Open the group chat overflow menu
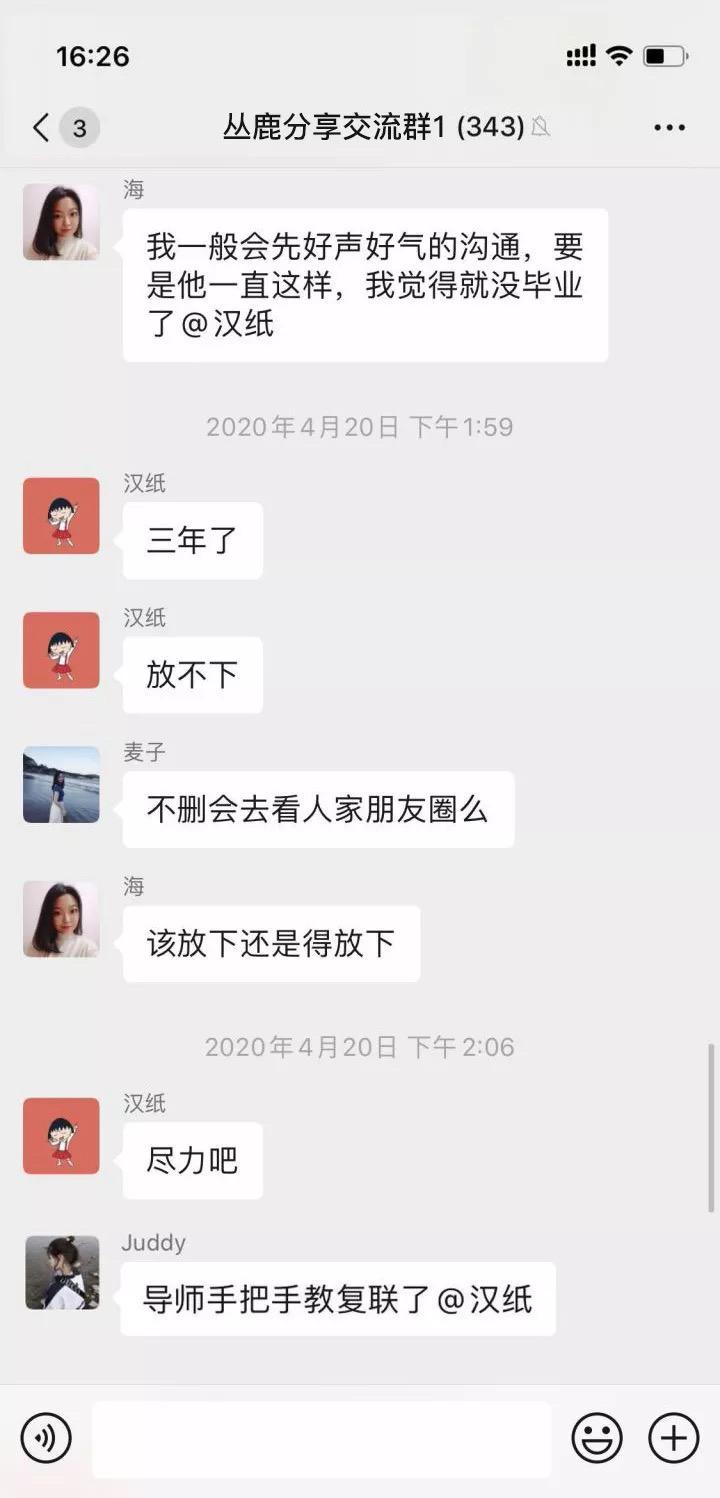This screenshot has height=1498, width=720. point(669,128)
